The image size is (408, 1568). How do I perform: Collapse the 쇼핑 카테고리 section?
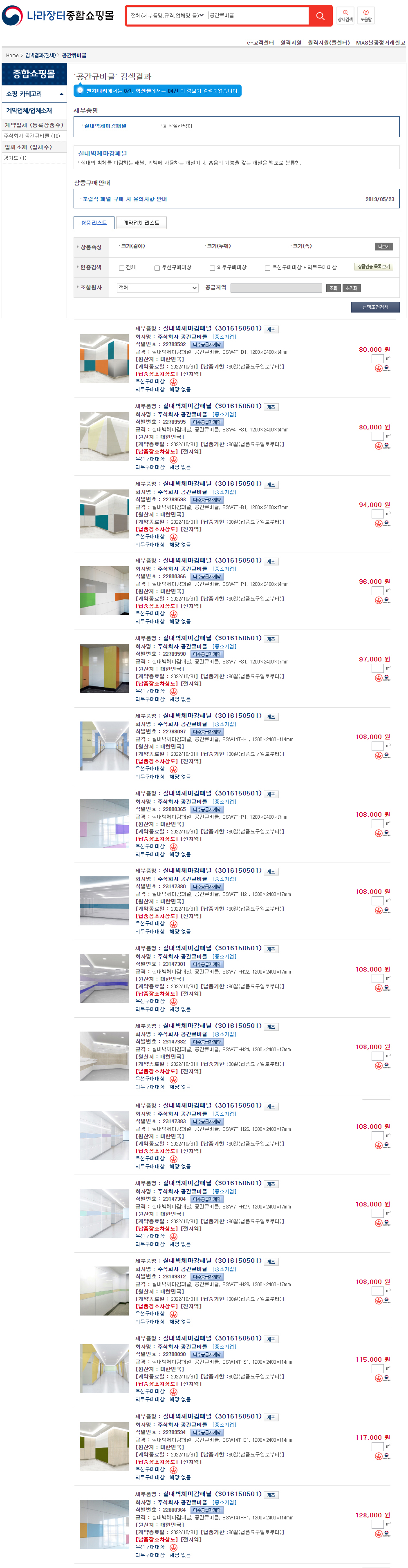[61, 94]
